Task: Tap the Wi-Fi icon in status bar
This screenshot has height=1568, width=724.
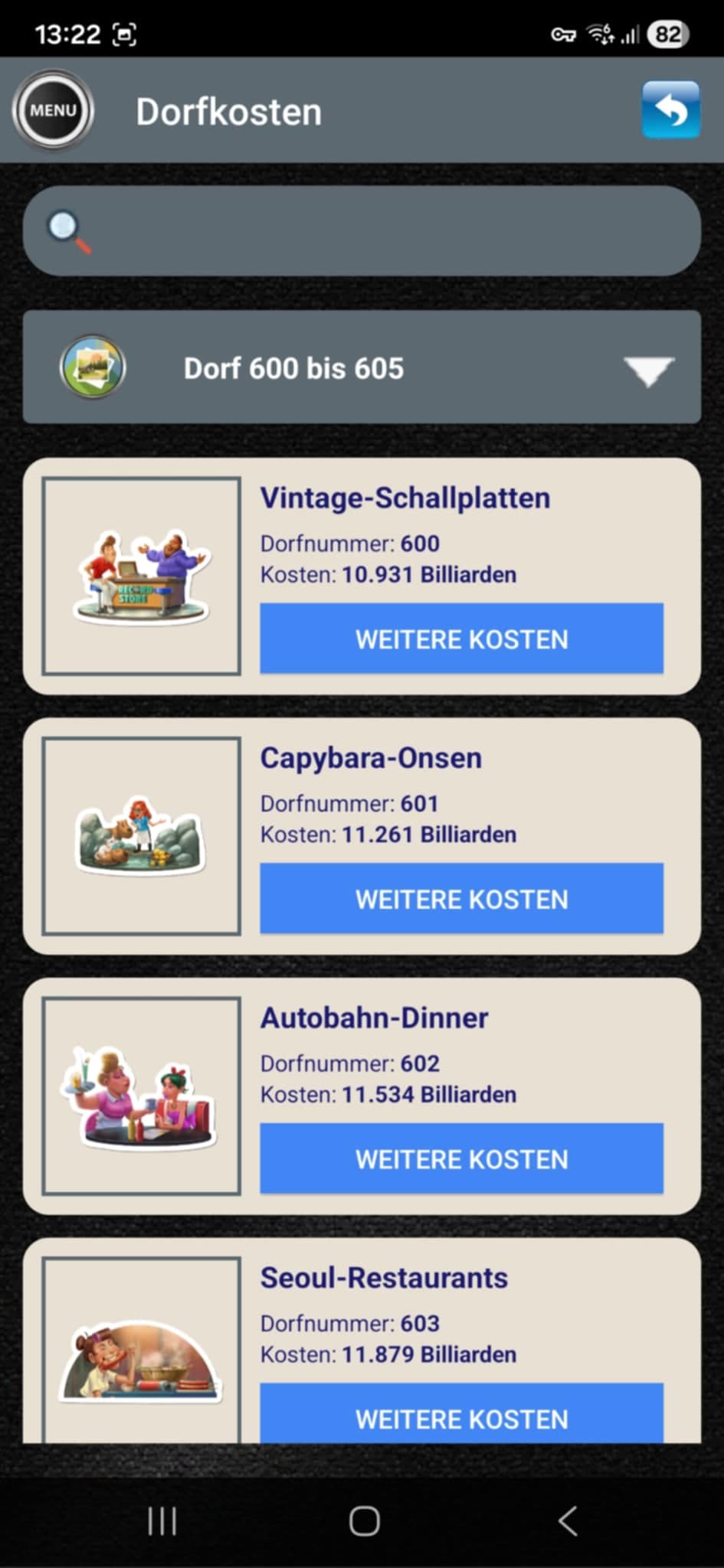Action: click(x=598, y=34)
